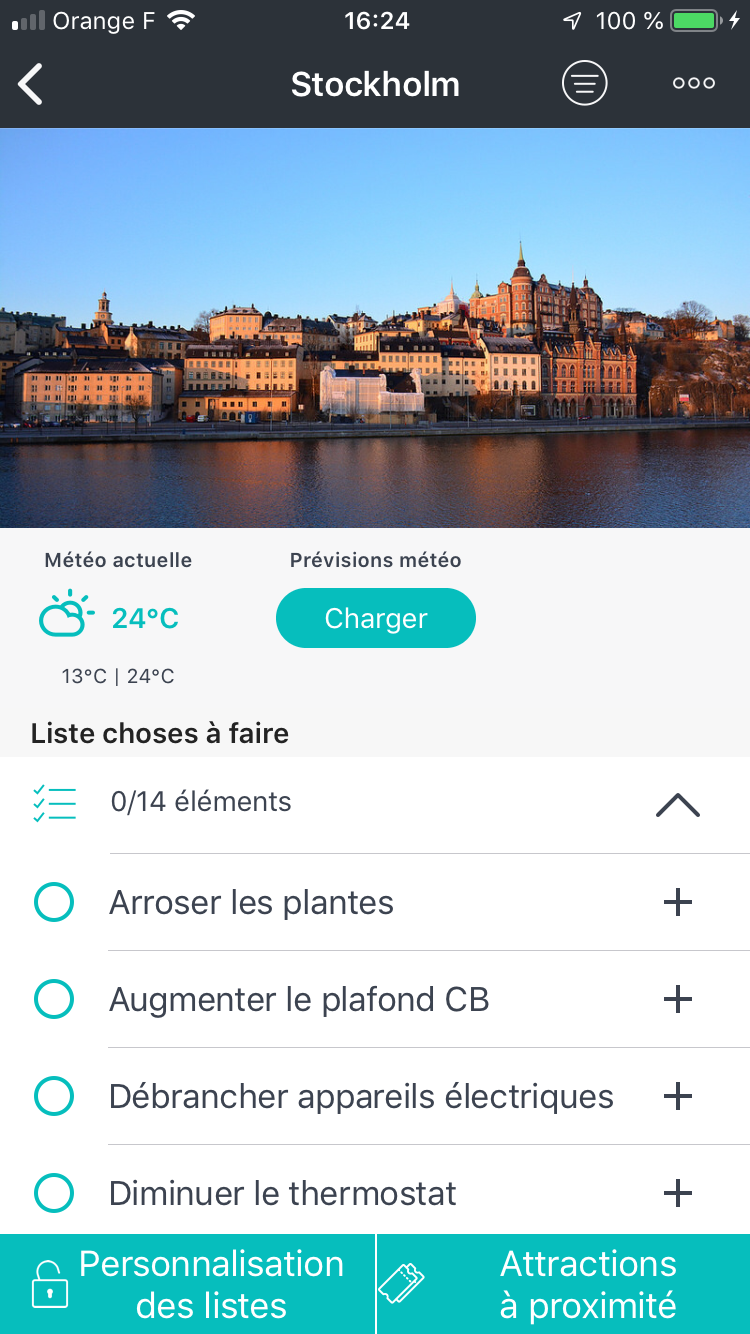Screen dimensions: 750x1334
Task: View Attractions à proximité
Action: coord(564,1284)
